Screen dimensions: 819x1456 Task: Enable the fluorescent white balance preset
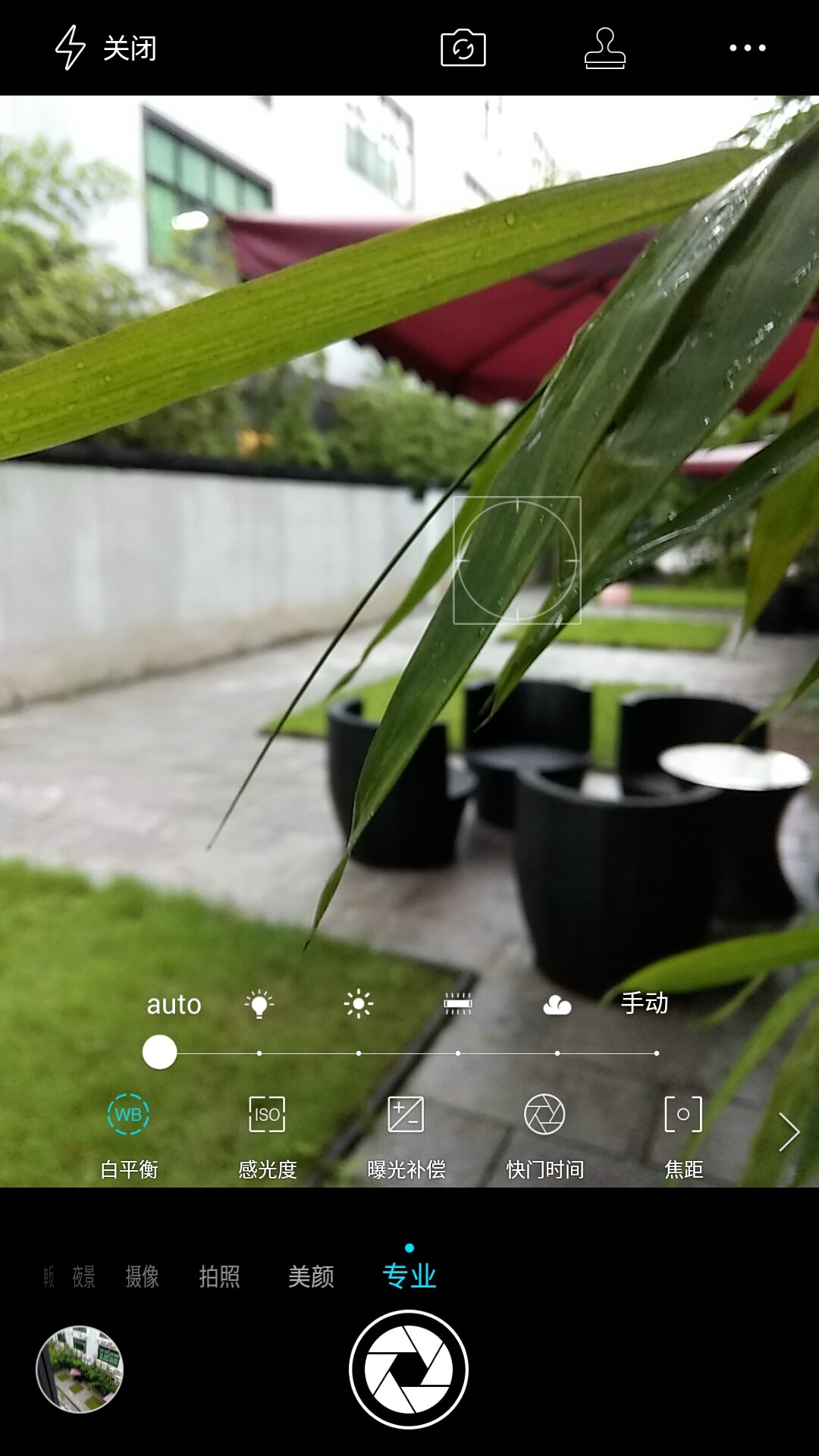(x=458, y=1005)
